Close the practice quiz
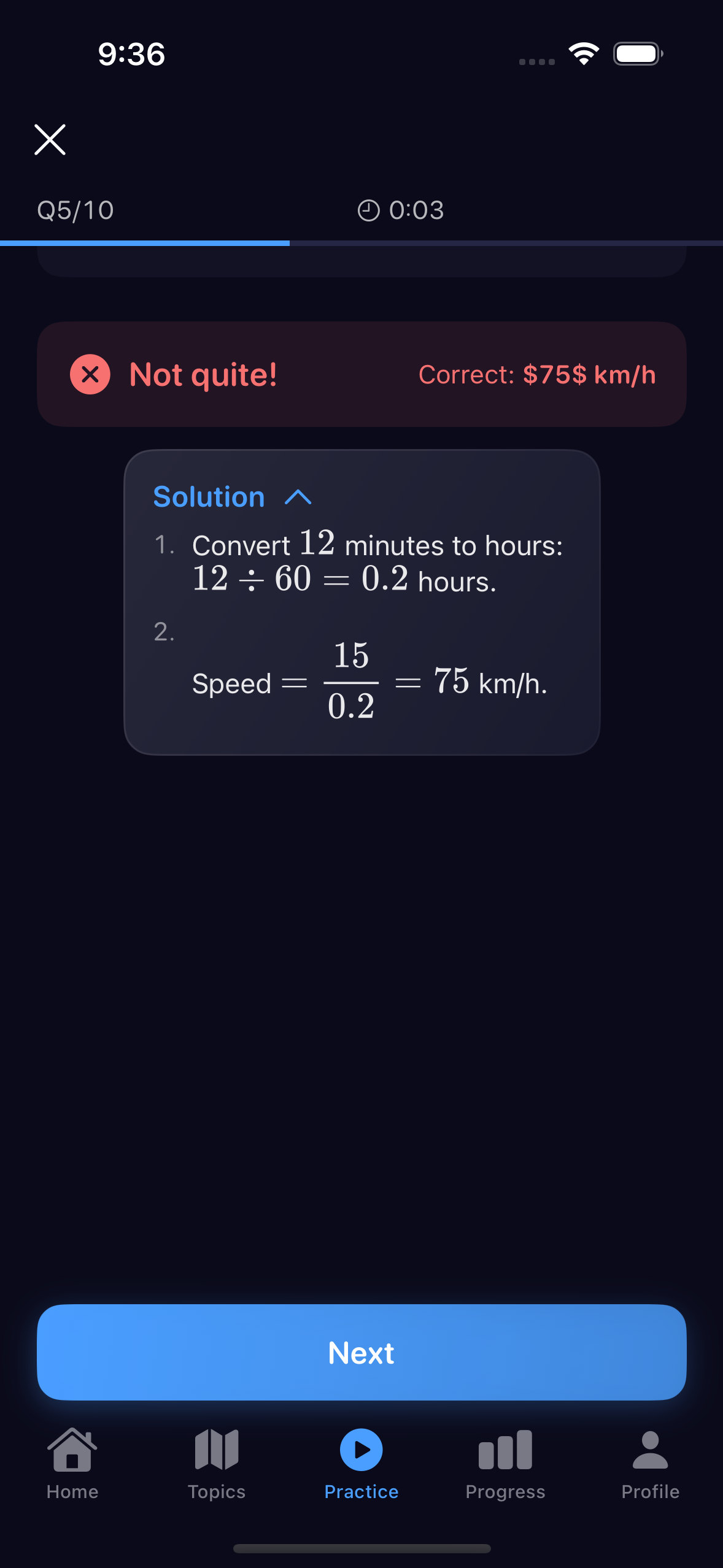 tap(50, 140)
